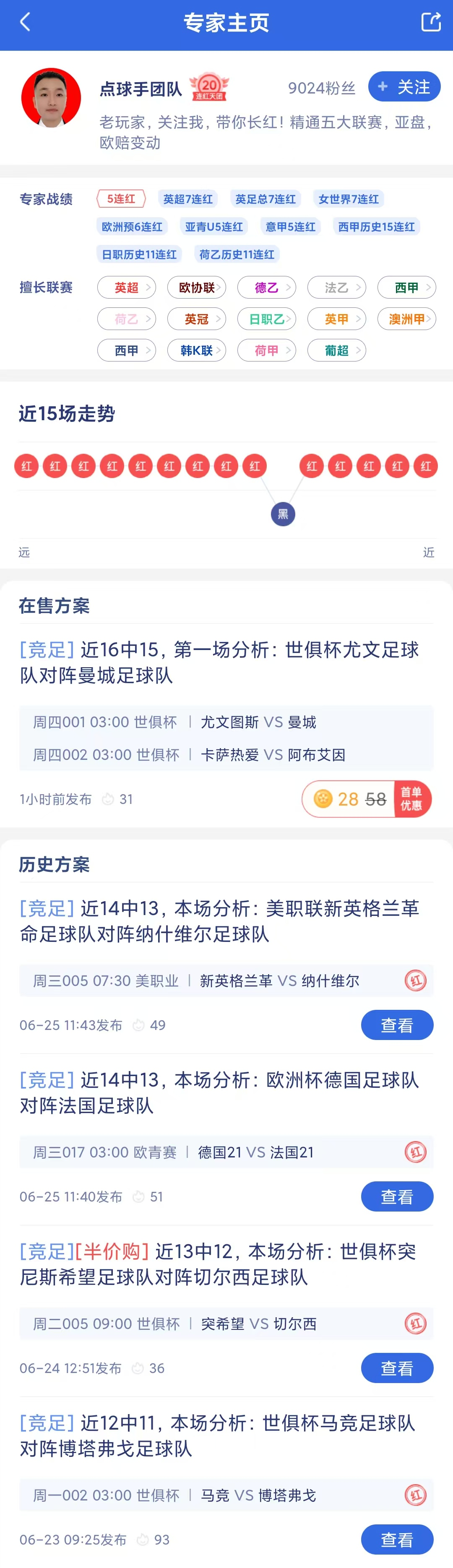Open the 日职乙 league chip
Image resolution: width=453 pixels, height=1568 pixels.
click(267, 319)
